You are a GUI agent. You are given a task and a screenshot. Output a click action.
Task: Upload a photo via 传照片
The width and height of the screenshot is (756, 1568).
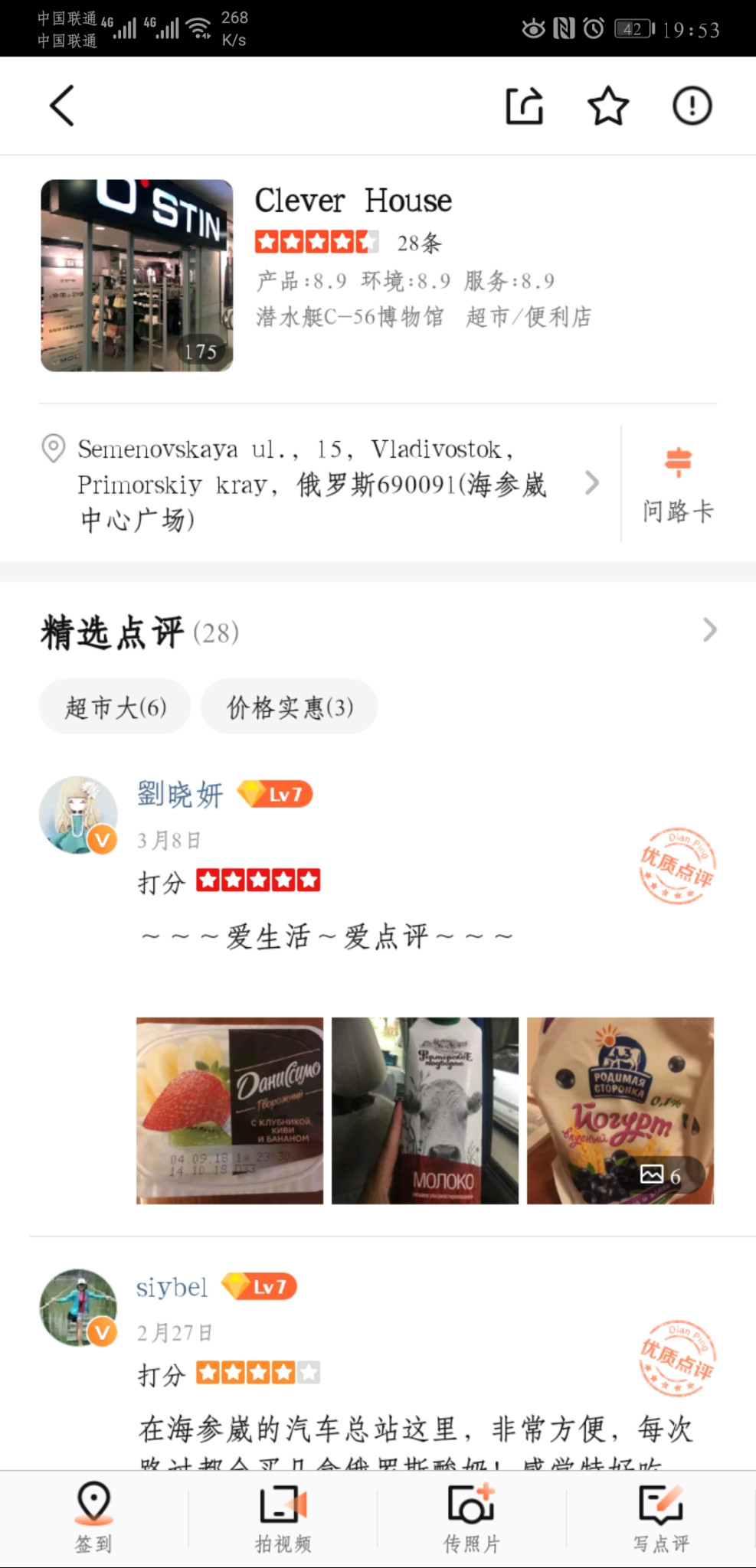472,1517
